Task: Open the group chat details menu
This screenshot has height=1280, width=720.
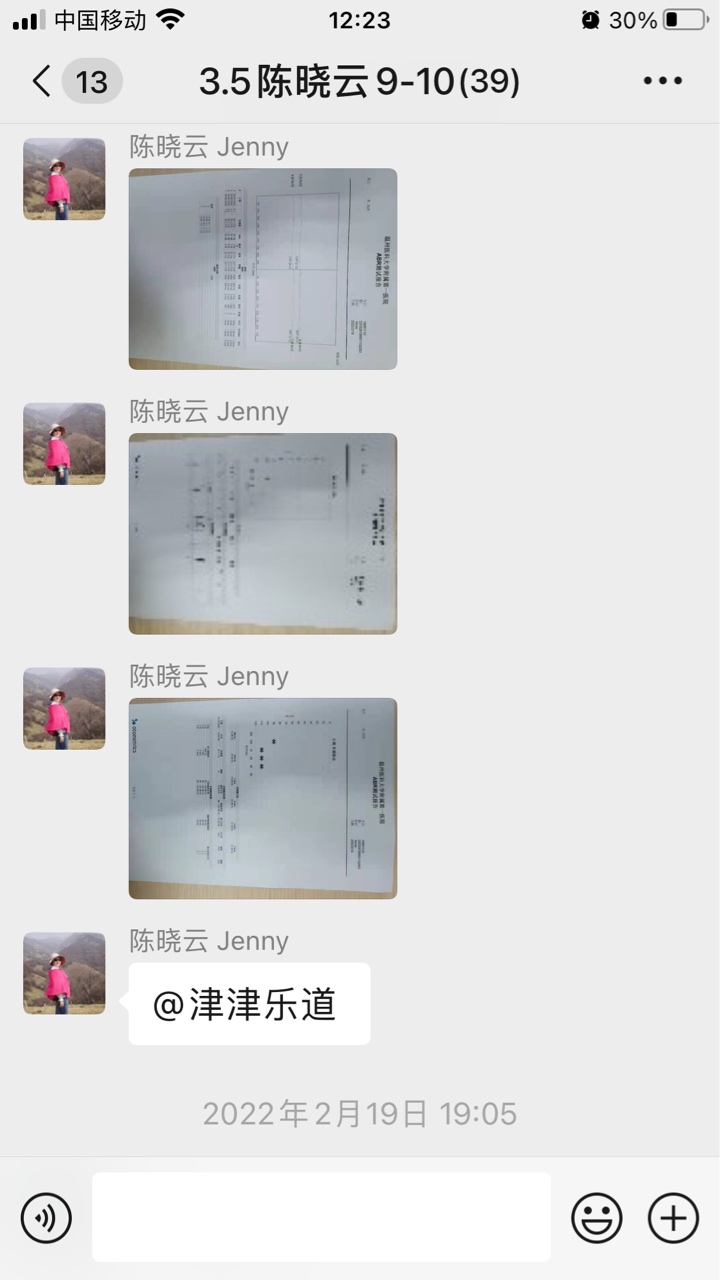Action: (x=662, y=82)
